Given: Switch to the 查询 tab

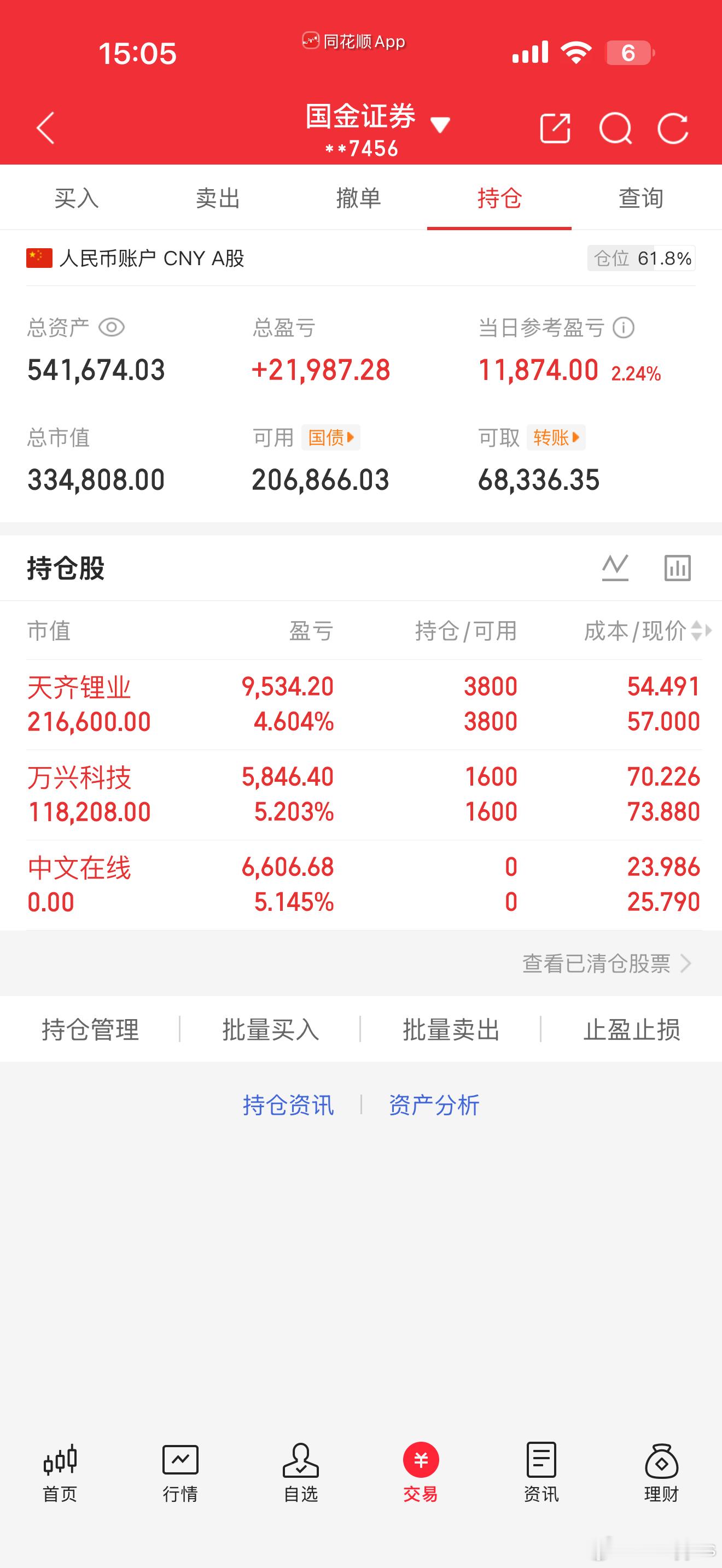Looking at the screenshot, I should tap(641, 197).
